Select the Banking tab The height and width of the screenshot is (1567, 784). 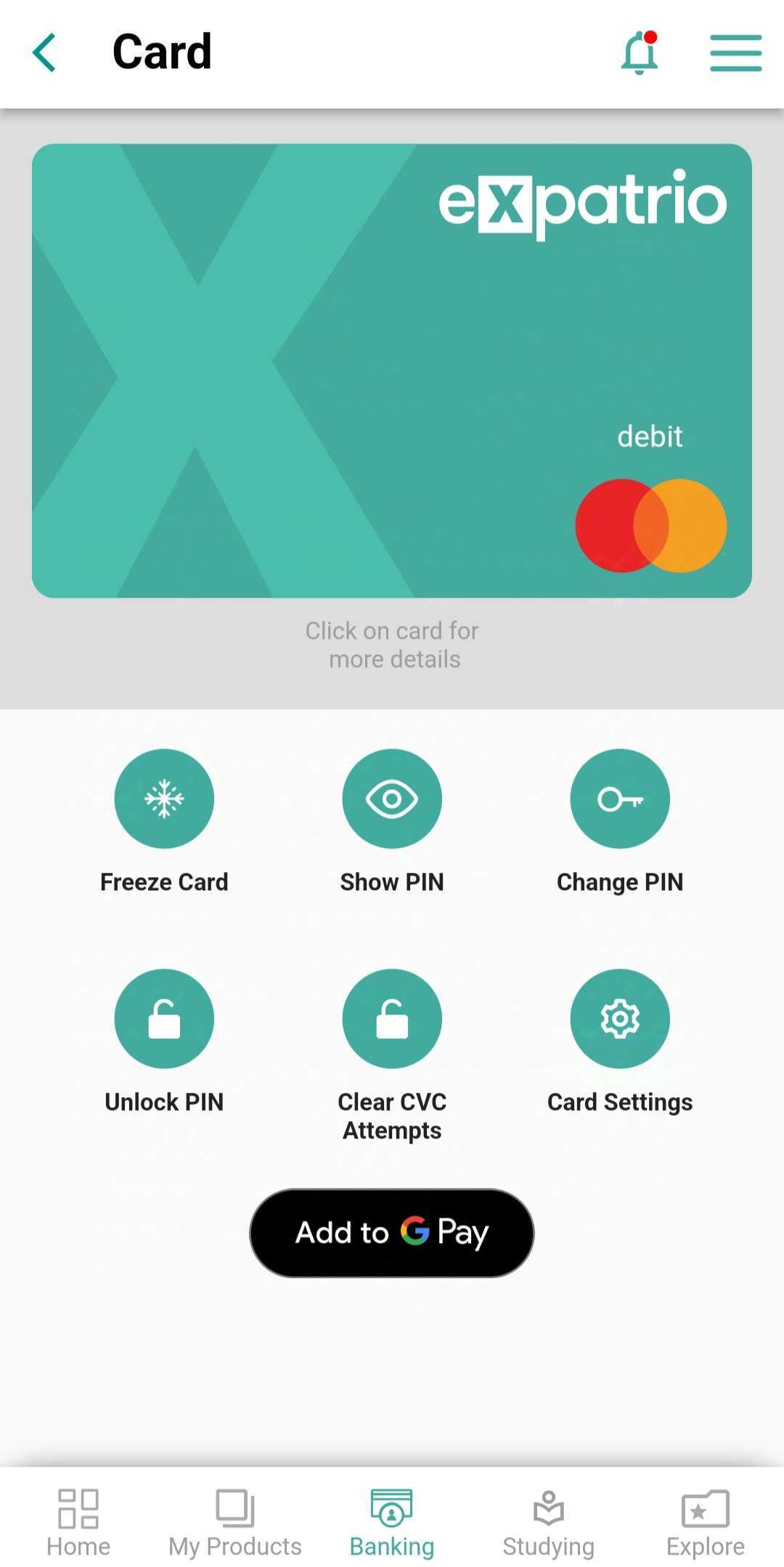point(392,1522)
